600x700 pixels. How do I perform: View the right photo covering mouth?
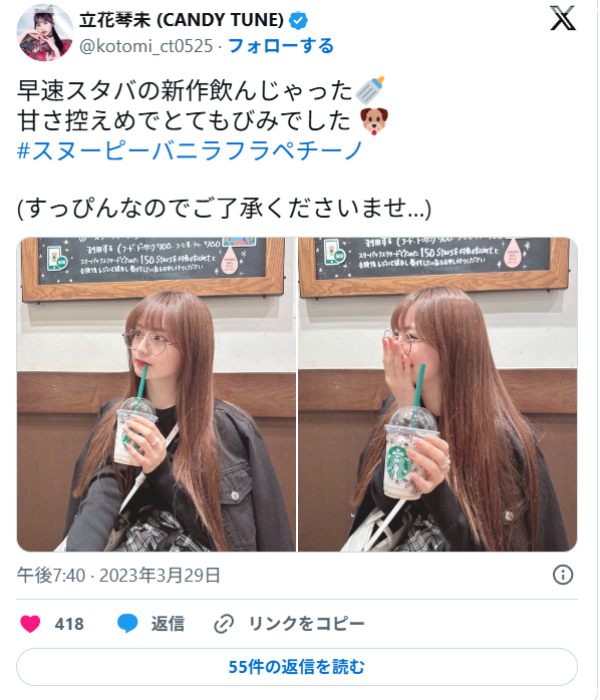click(x=437, y=394)
